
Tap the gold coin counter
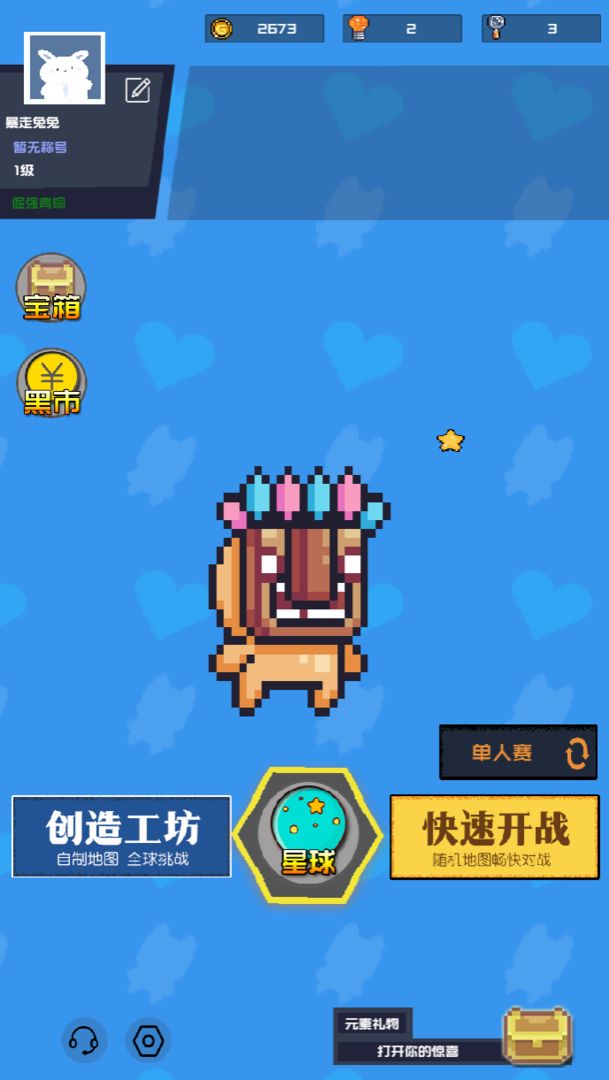(265, 29)
